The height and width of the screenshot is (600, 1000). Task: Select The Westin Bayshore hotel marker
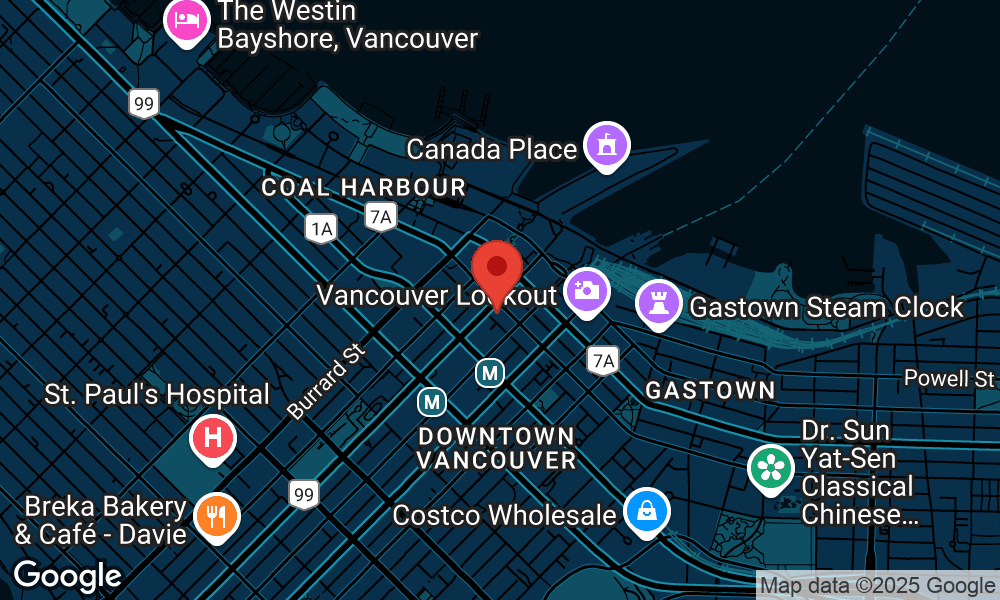[x=186, y=20]
